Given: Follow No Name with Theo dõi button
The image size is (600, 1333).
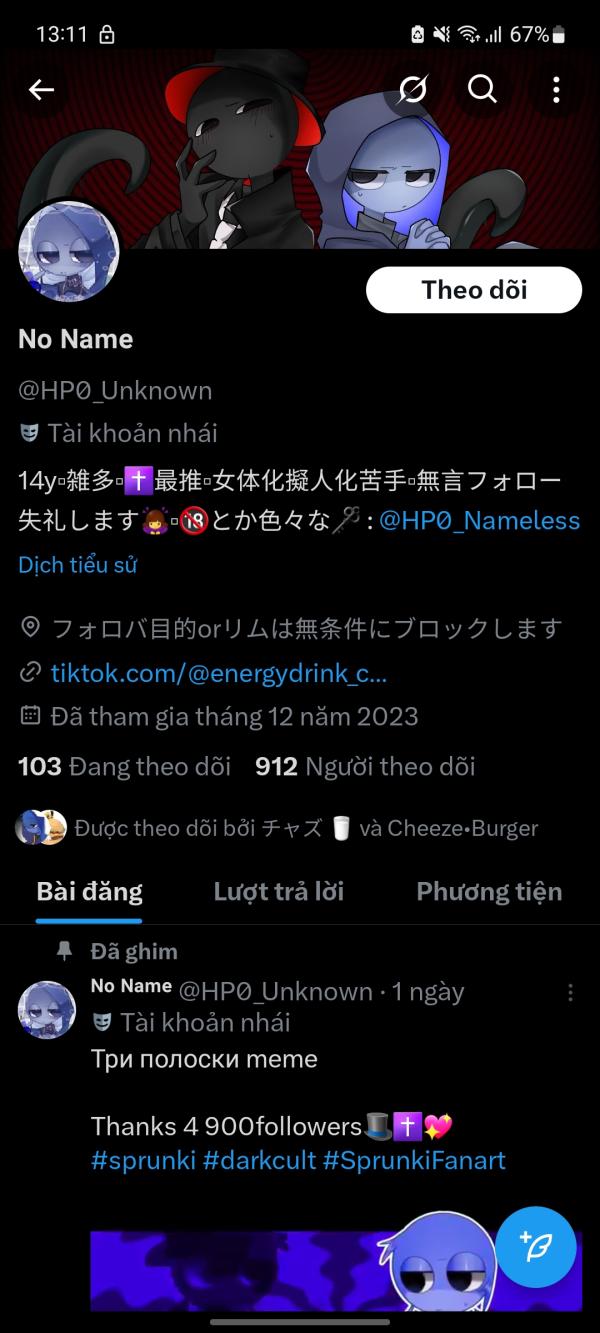Looking at the screenshot, I should click(x=473, y=290).
